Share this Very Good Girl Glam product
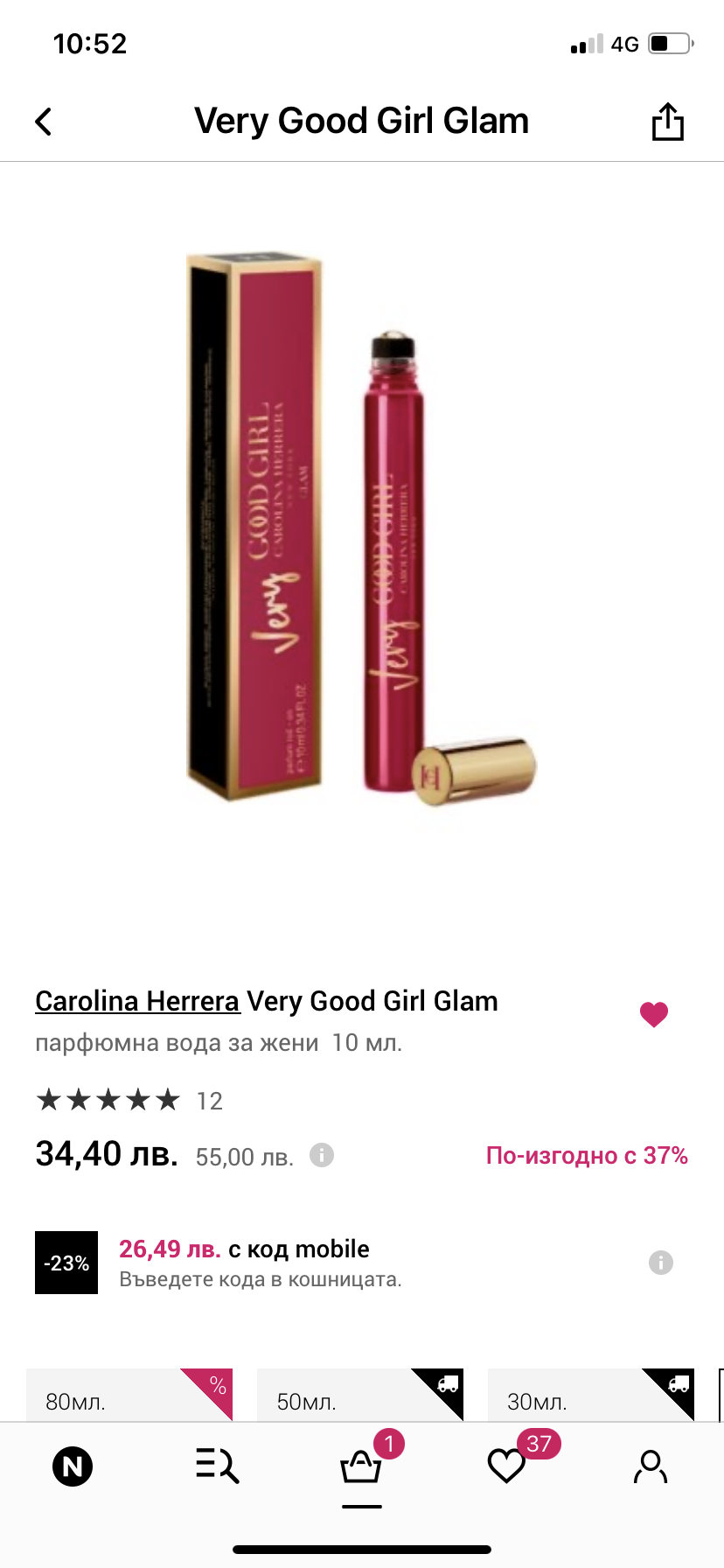This screenshot has height=1568, width=724. [x=667, y=122]
